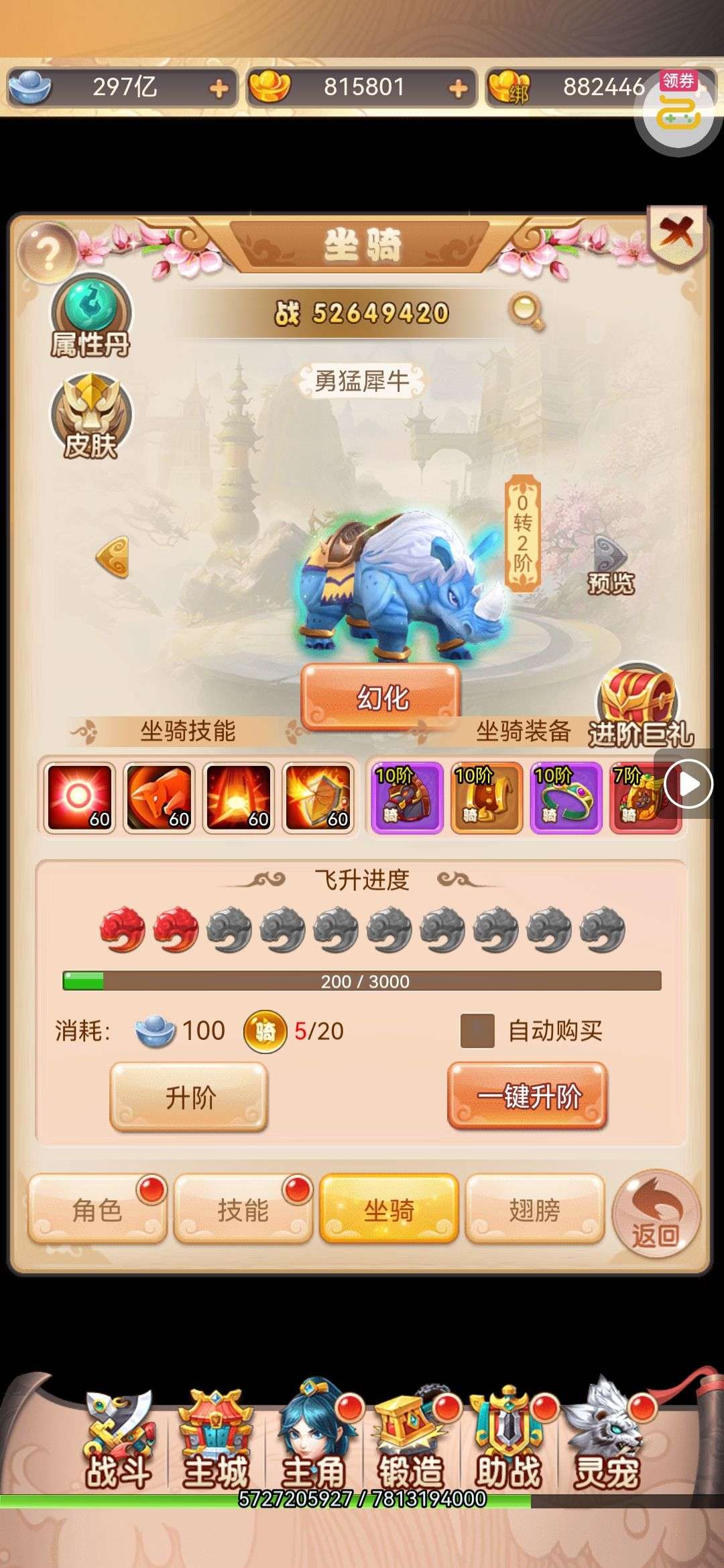This screenshot has width=724, height=1568.
Task: Add more silver ingots beside 297亿
Action: pos(219,88)
